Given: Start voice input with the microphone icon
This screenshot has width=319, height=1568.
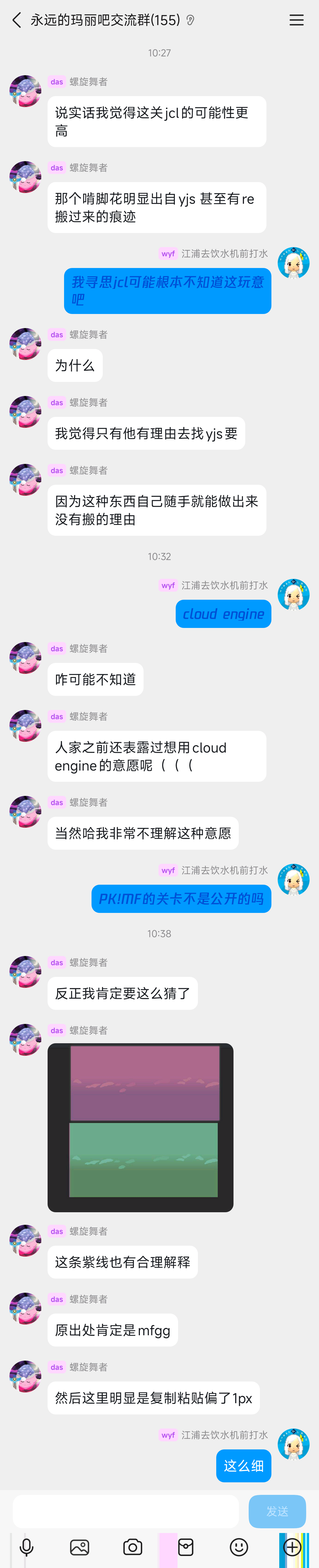Looking at the screenshot, I should tap(26, 1547).
